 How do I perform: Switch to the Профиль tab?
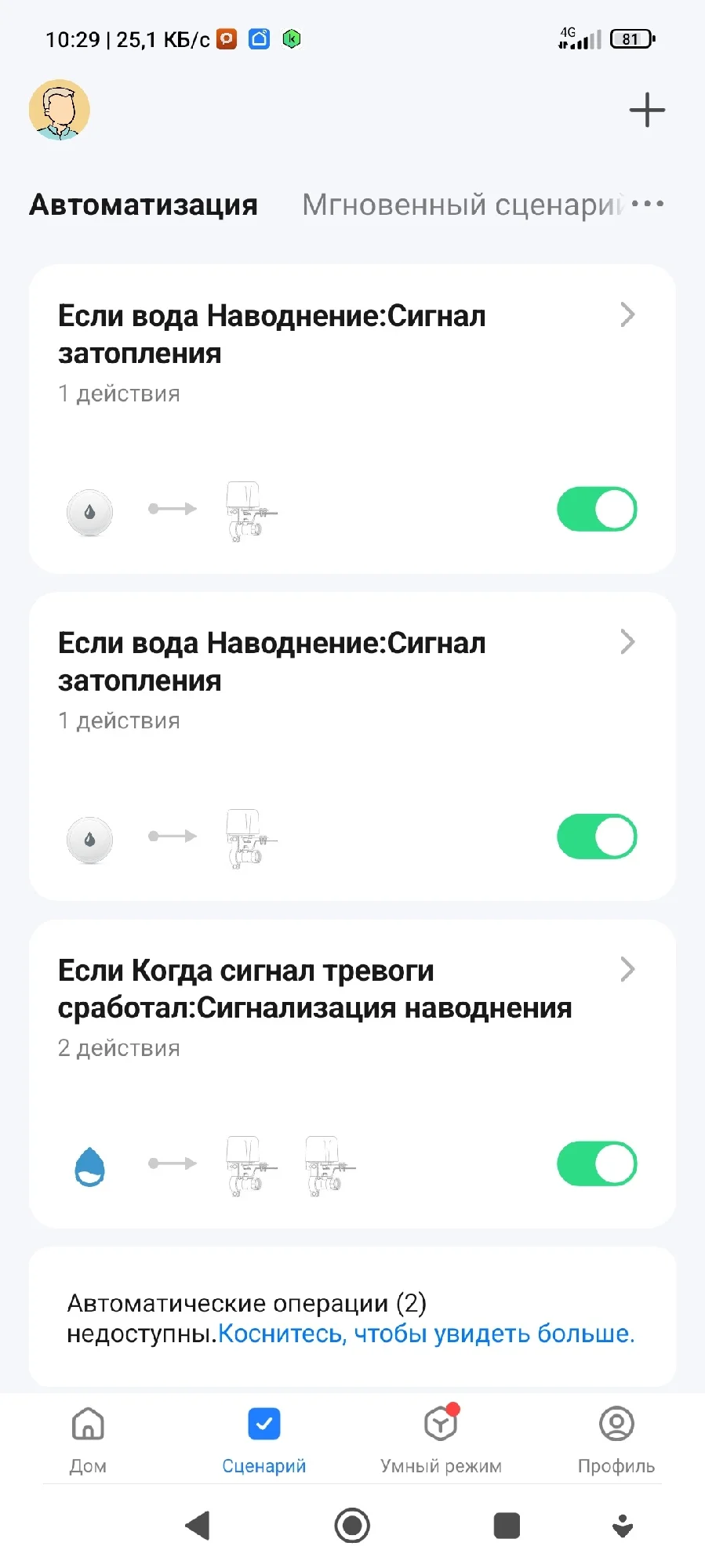pos(616,1439)
